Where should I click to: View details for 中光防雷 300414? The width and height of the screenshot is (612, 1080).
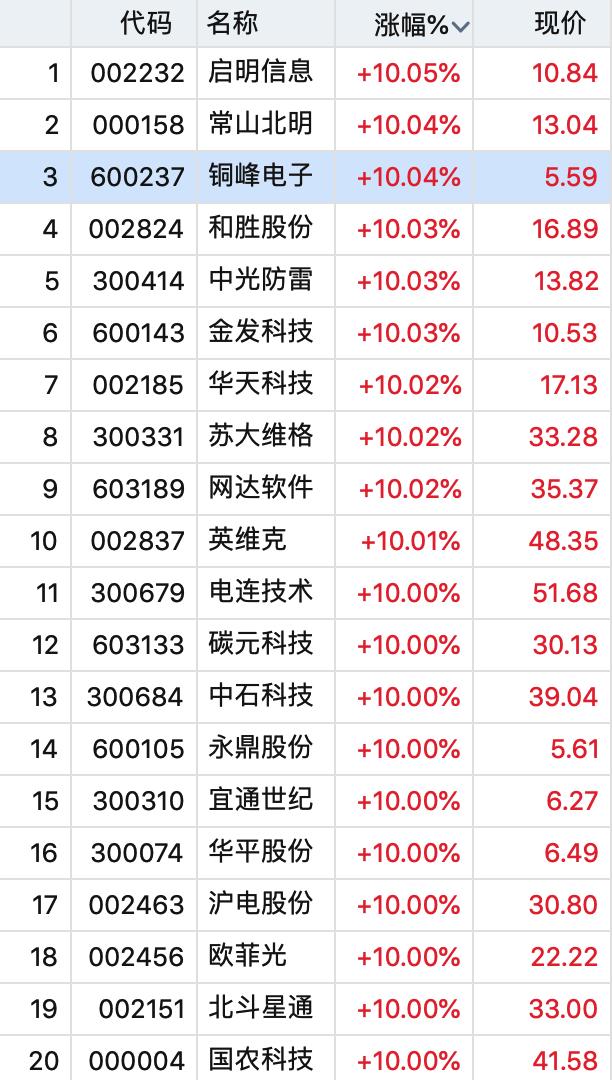tap(260, 281)
